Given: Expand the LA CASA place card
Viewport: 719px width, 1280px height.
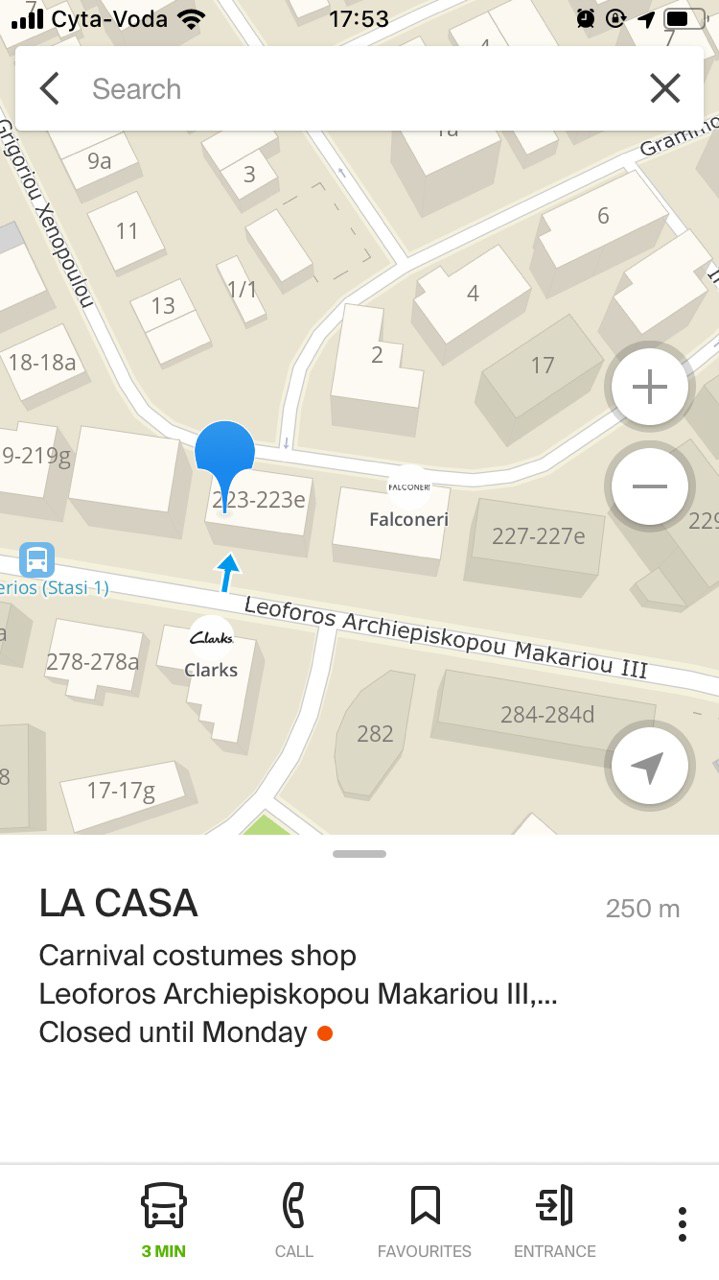Looking at the screenshot, I should [360, 854].
